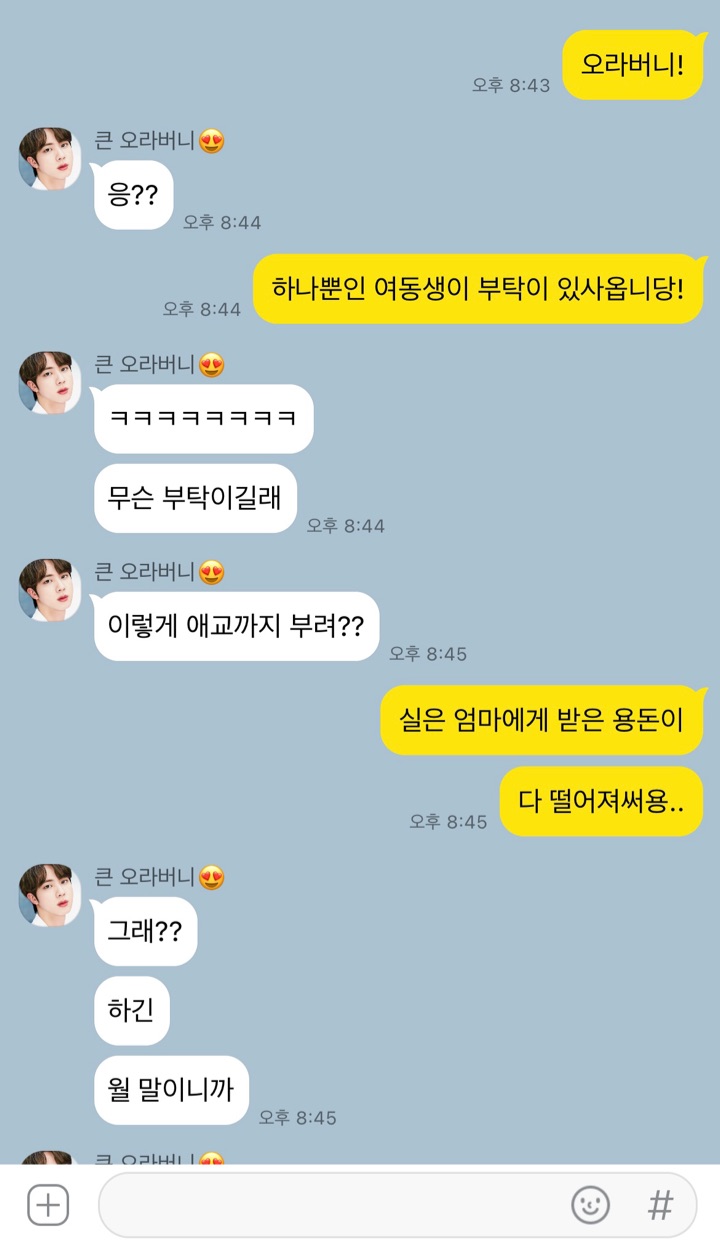Open 큰 오라버니's profile picture beside 응?? message

tap(49, 159)
